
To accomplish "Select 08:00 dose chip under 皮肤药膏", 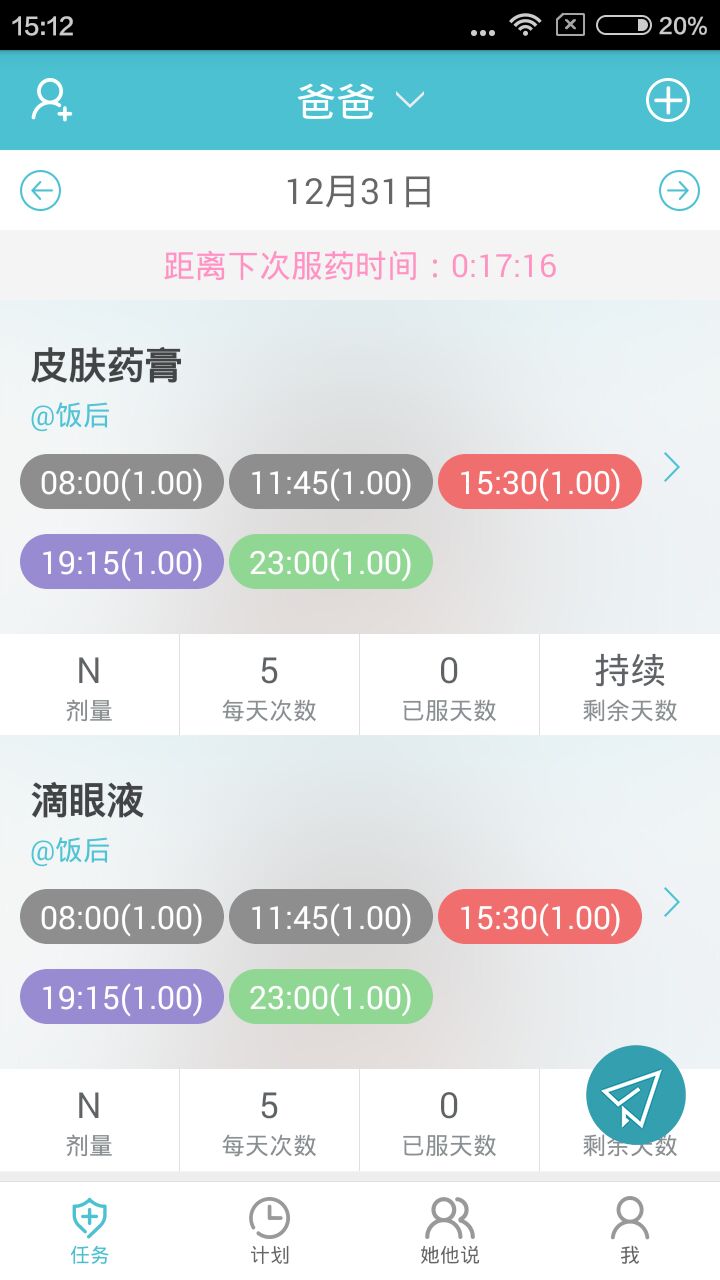I will pos(122,482).
